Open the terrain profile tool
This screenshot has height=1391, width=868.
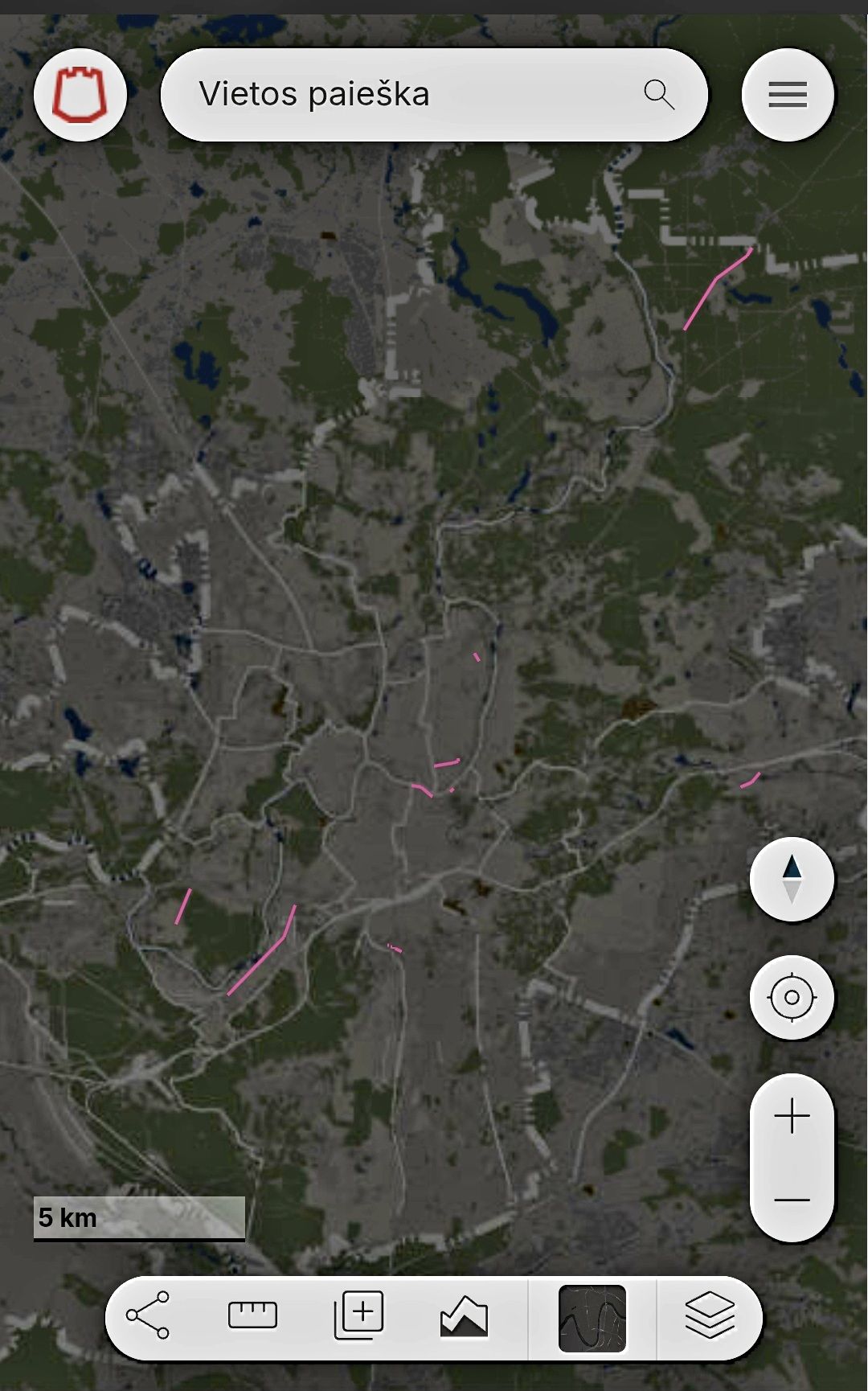point(464,1317)
